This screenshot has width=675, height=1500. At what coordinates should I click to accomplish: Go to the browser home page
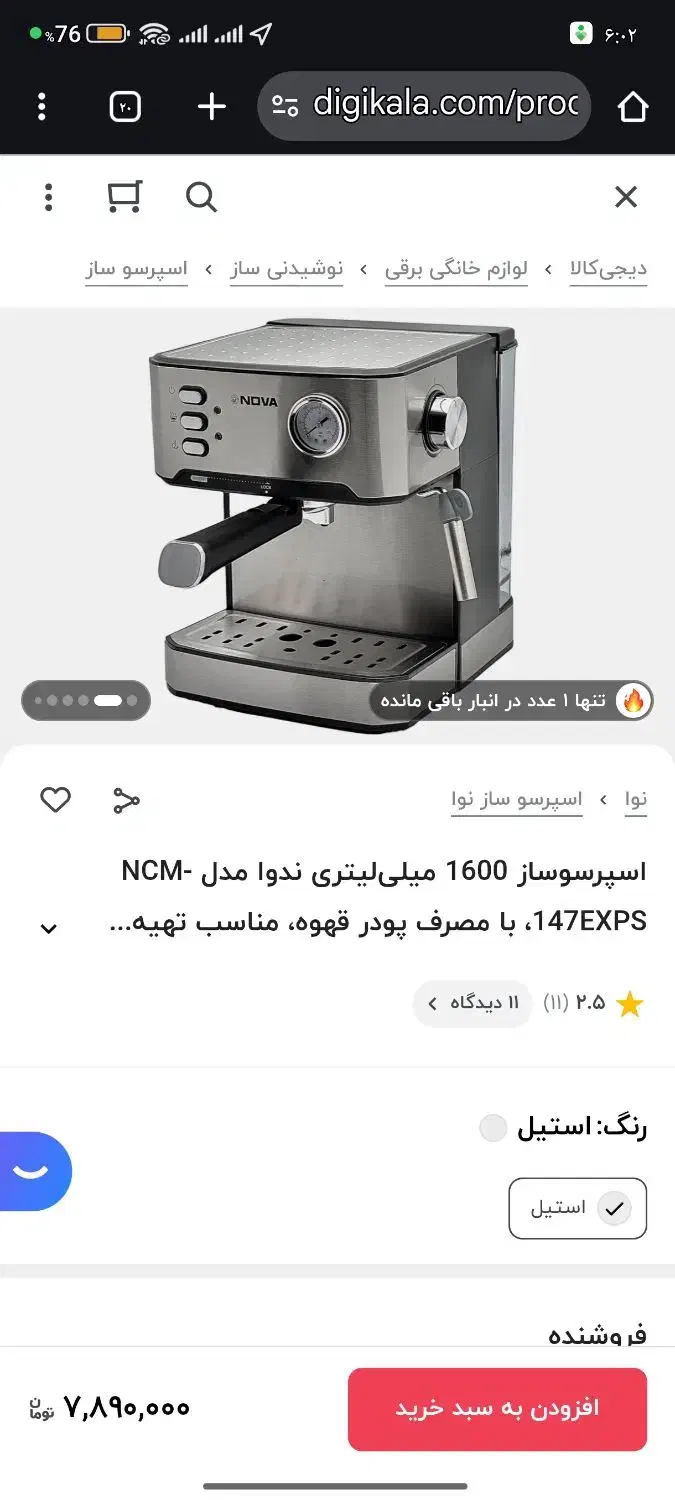click(x=633, y=106)
